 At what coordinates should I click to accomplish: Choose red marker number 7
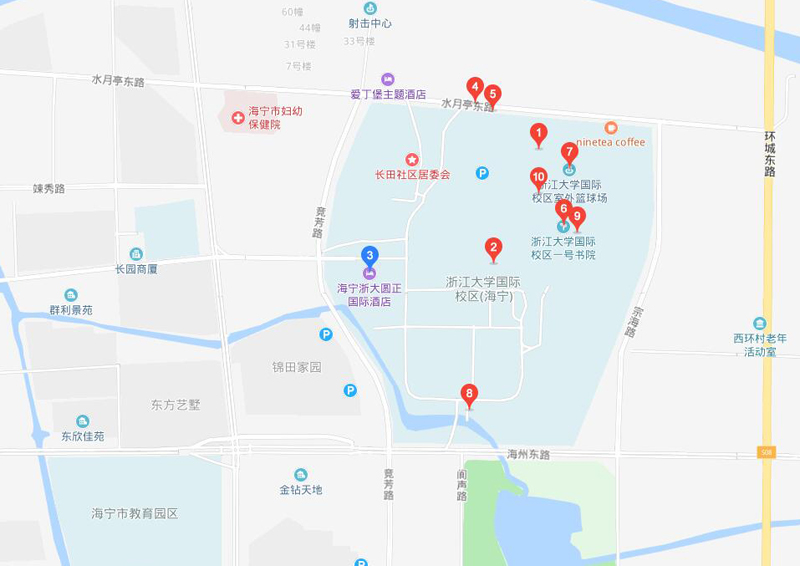(x=569, y=153)
